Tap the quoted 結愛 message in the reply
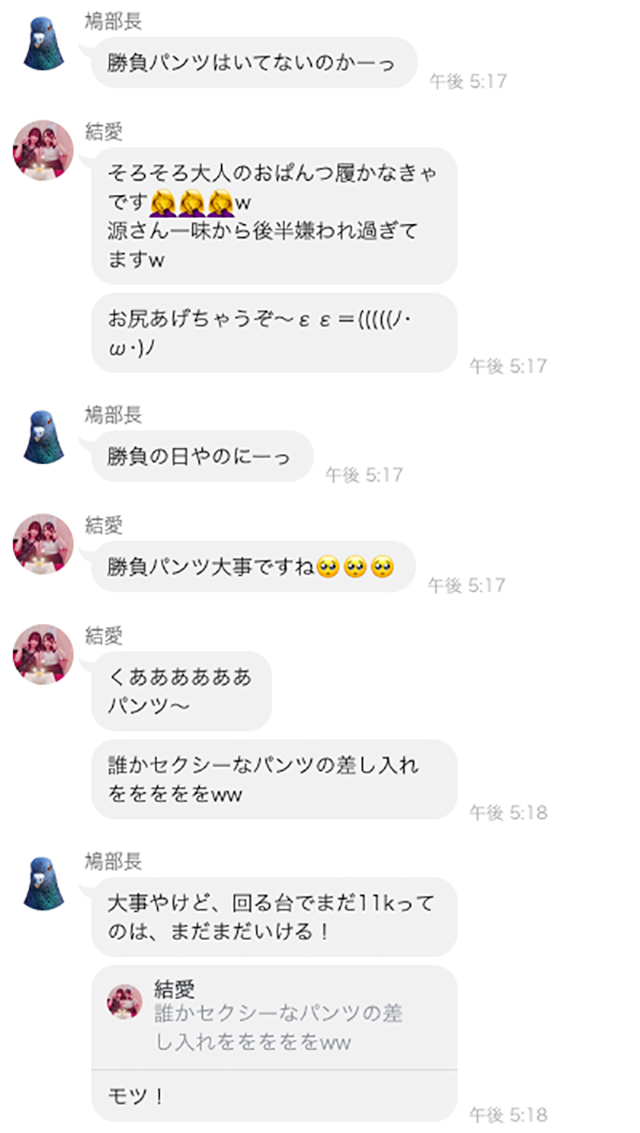Viewport: 640px width, 1133px height. (273, 1015)
